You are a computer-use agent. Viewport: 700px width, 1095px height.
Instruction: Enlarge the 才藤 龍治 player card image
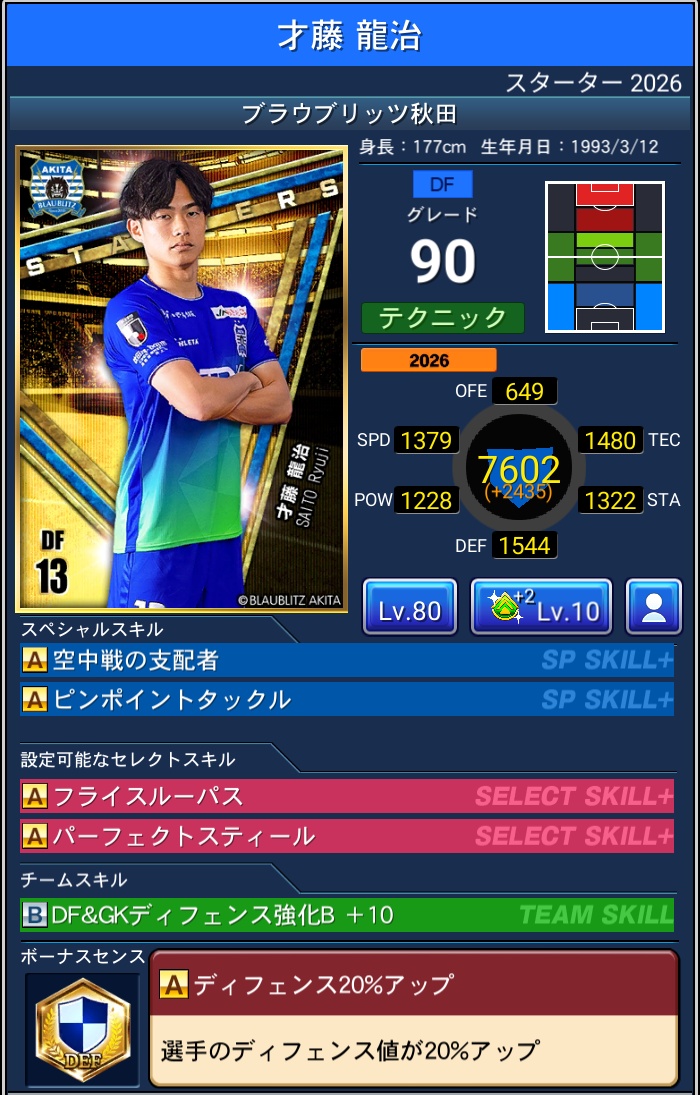pos(182,379)
